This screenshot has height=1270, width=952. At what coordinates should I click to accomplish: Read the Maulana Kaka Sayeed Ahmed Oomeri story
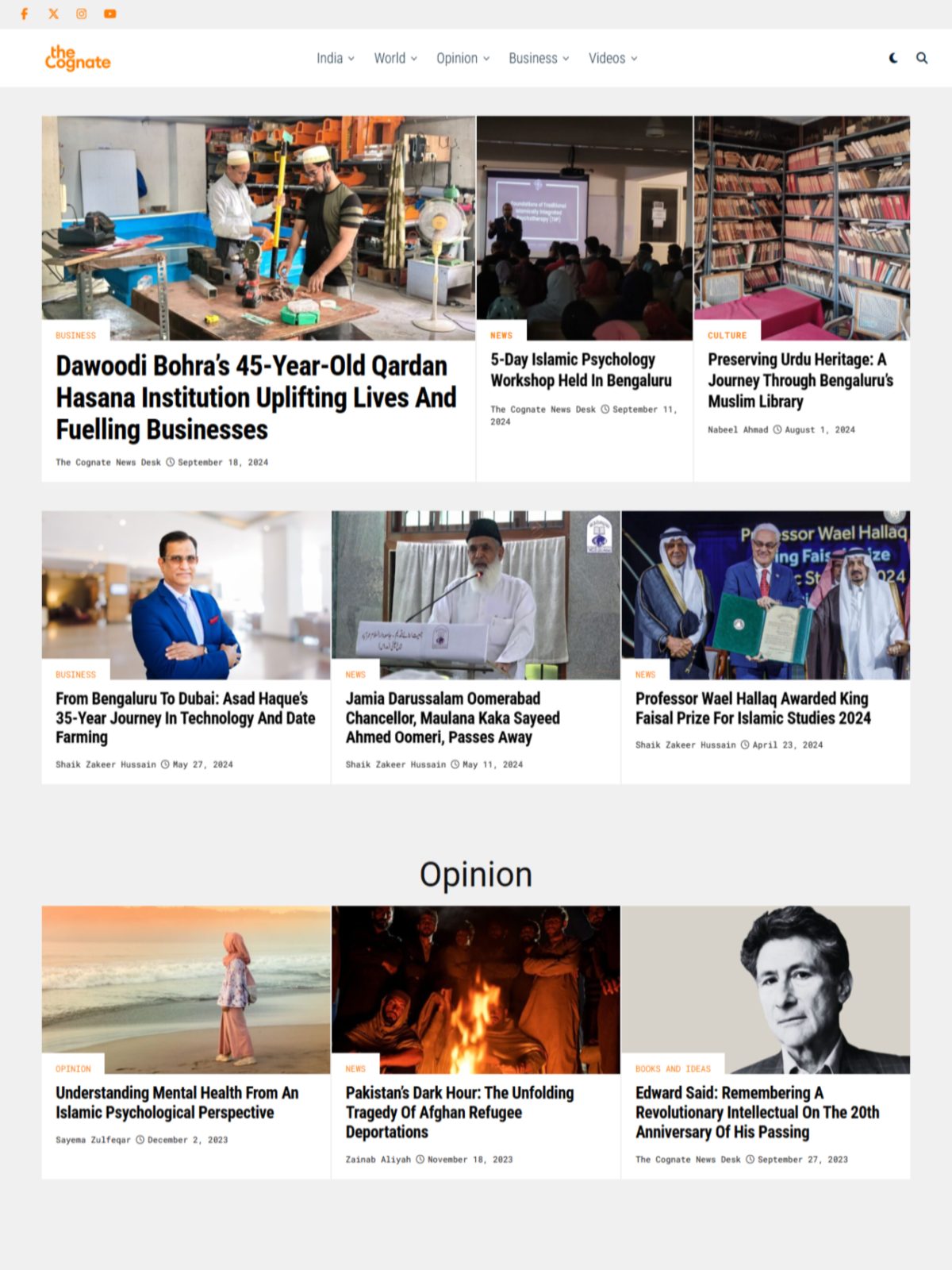[x=452, y=718]
